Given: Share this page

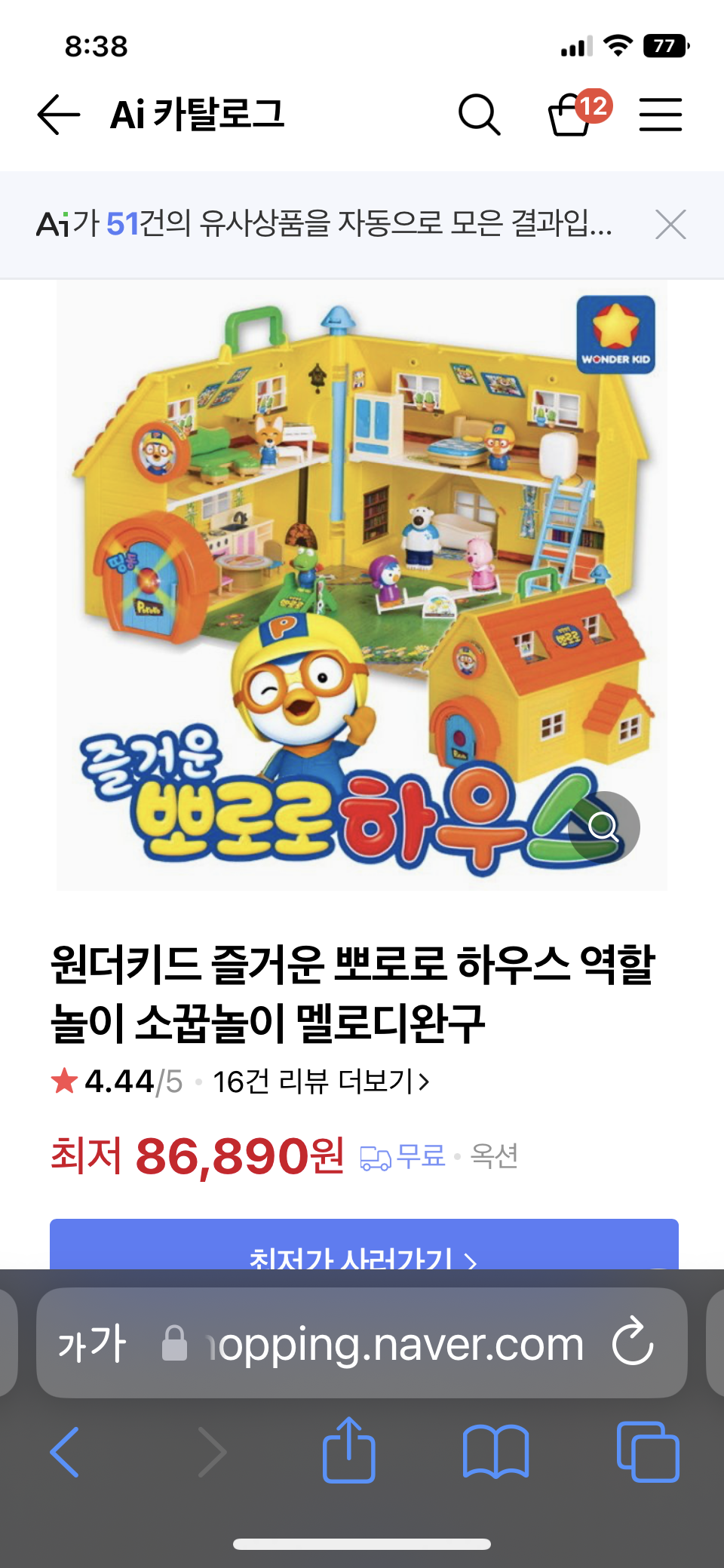Looking at the screenshot, I should click(348, 1450).
